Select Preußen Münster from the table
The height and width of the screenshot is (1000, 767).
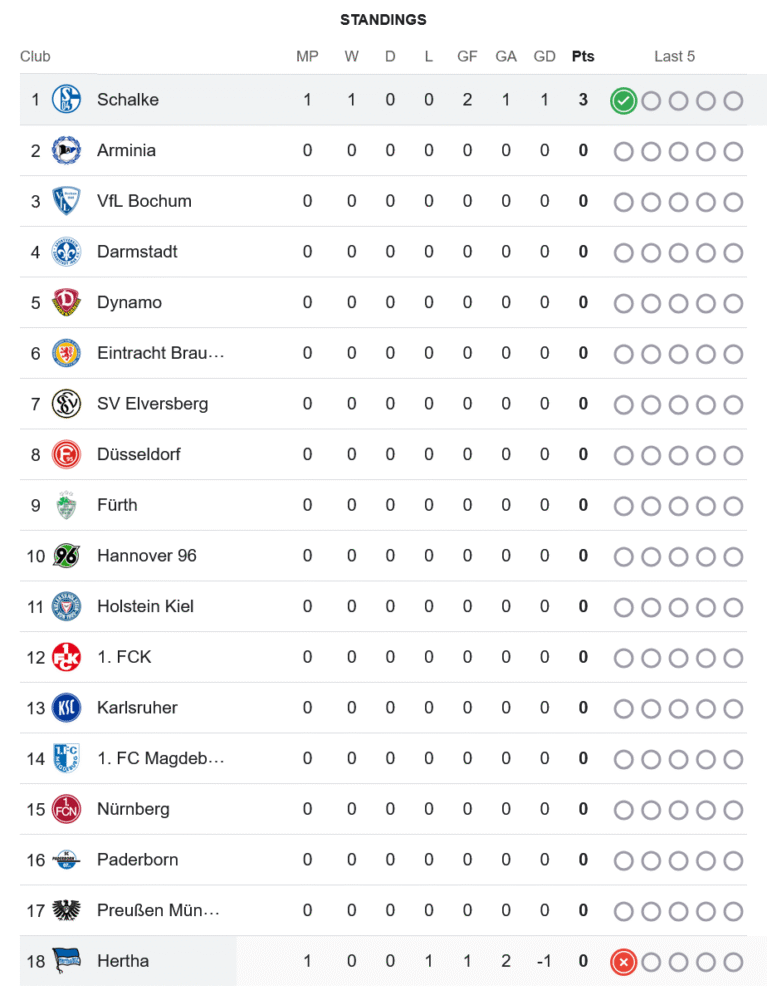click(x=158, y=911)
